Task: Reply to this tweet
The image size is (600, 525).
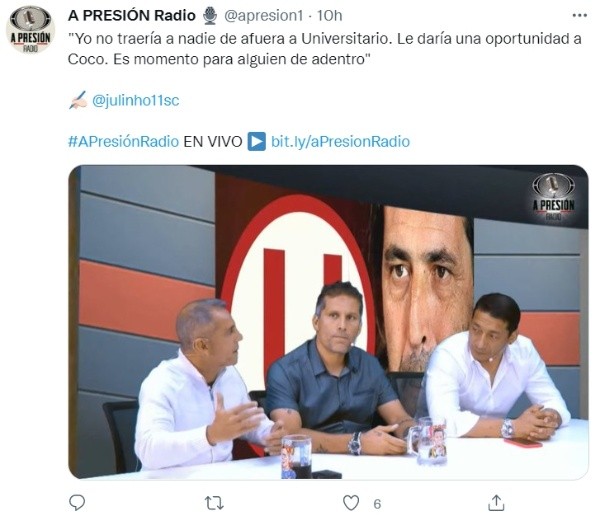Action: 77,503
